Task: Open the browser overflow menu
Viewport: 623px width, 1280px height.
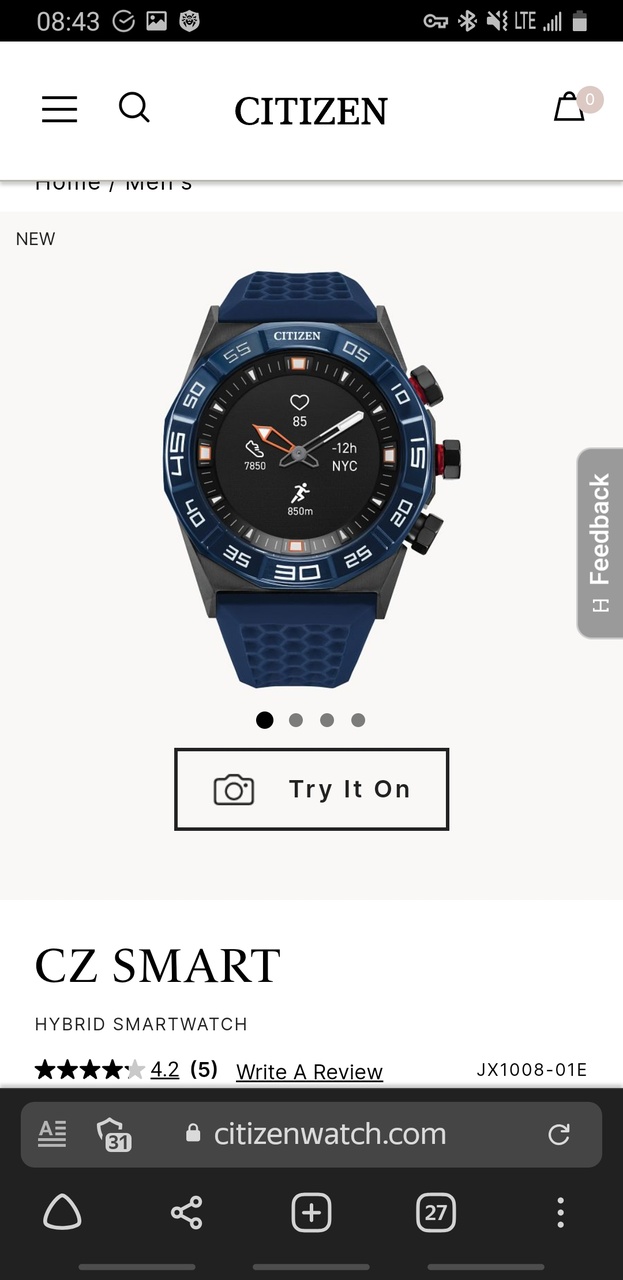Action: (560, 1213)
